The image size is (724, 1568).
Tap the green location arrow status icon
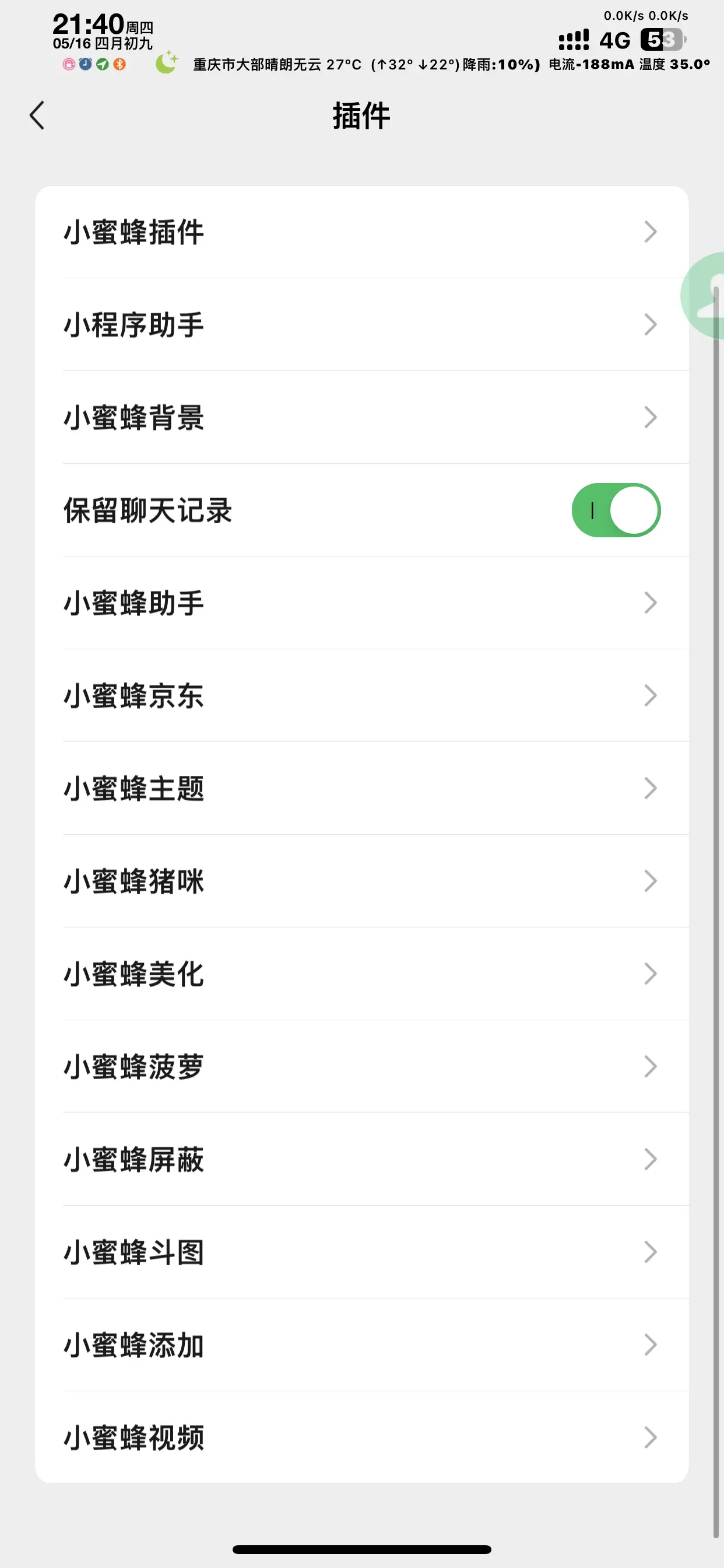[x=103, y=65]
